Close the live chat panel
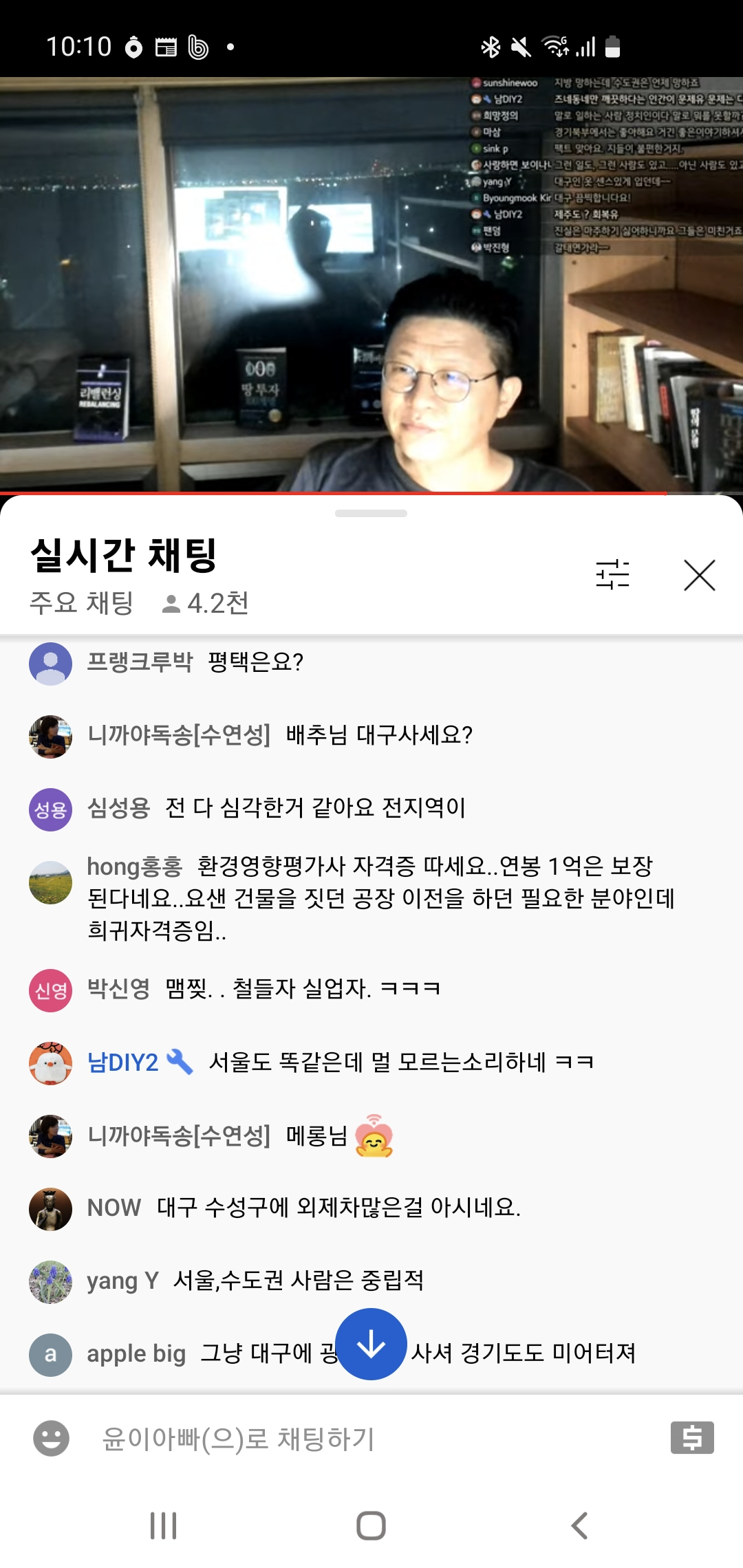The width and height of the screenshot is (743, 1568). (699, 575)
